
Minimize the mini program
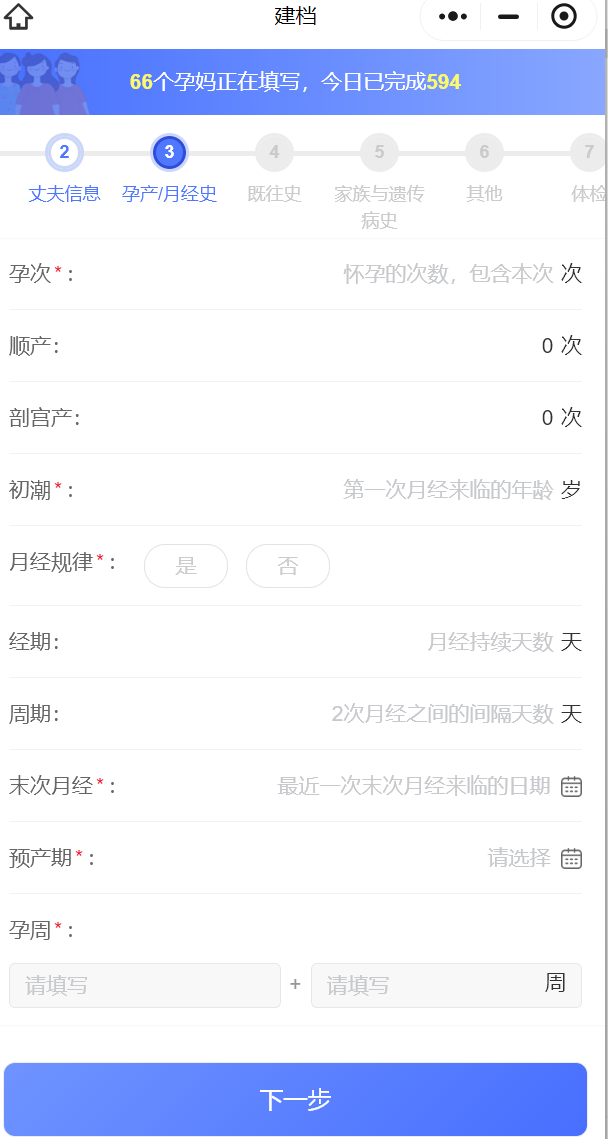point(508,17)
